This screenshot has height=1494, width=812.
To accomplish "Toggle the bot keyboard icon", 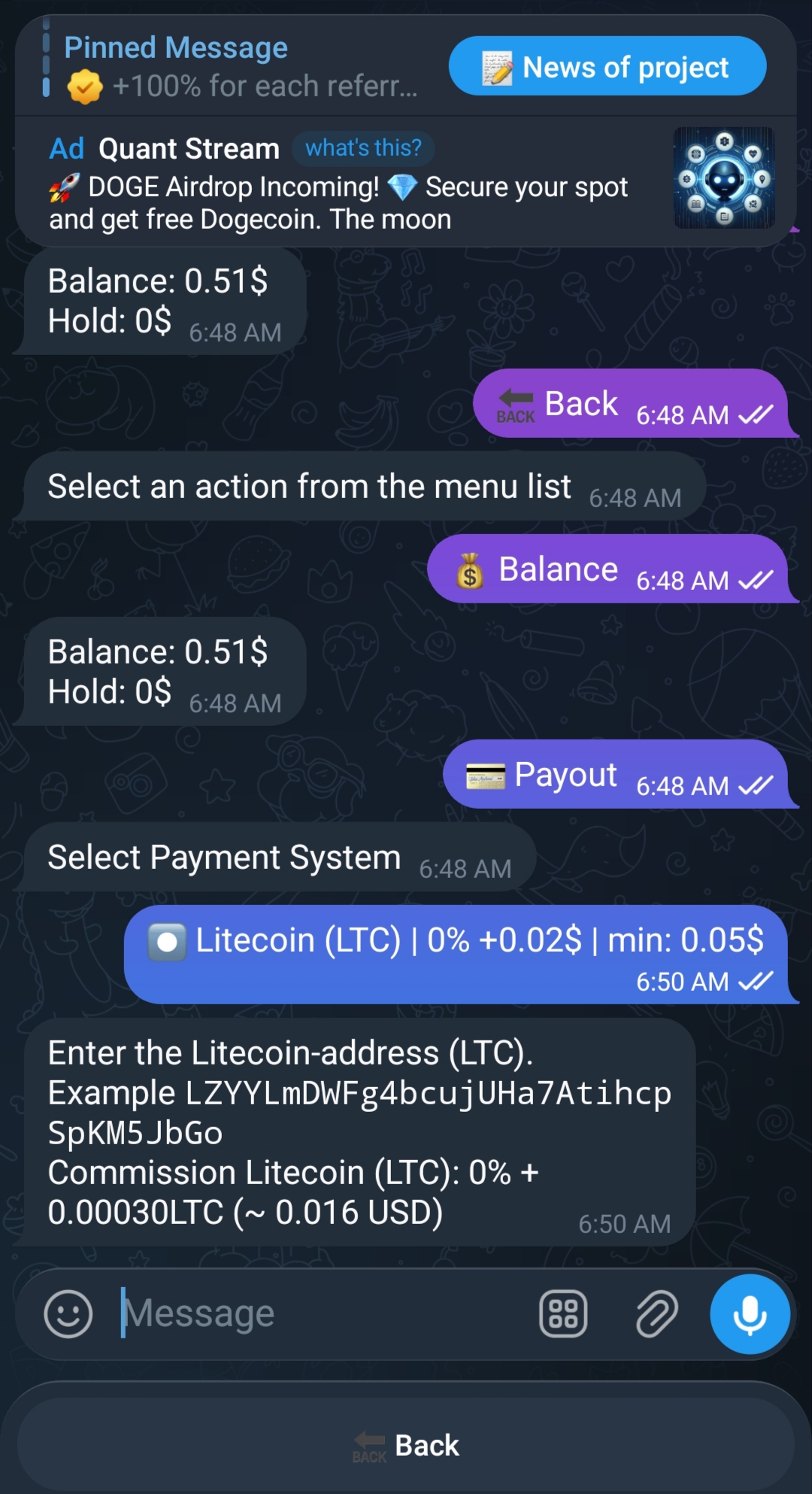I will click(x=563, y=1314).
